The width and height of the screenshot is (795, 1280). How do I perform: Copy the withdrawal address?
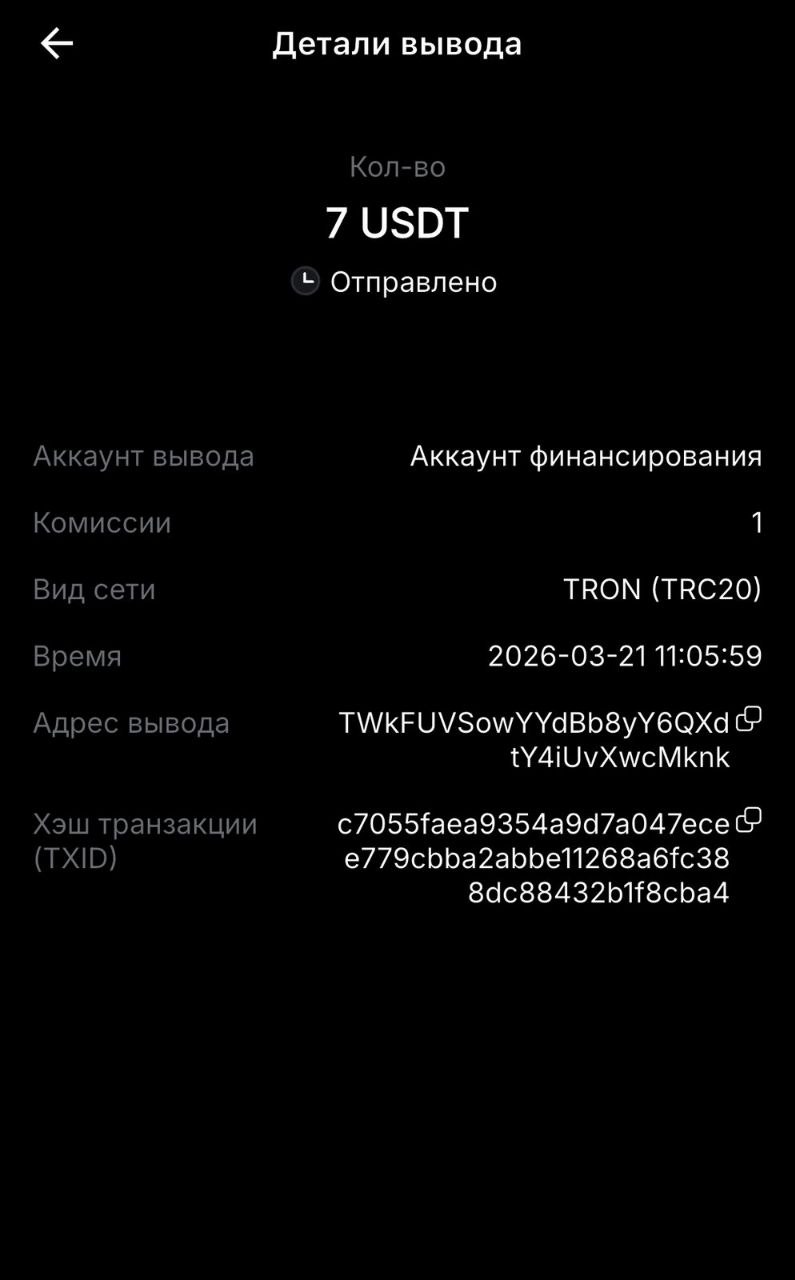pyautogui.click(x=748, y=719)
